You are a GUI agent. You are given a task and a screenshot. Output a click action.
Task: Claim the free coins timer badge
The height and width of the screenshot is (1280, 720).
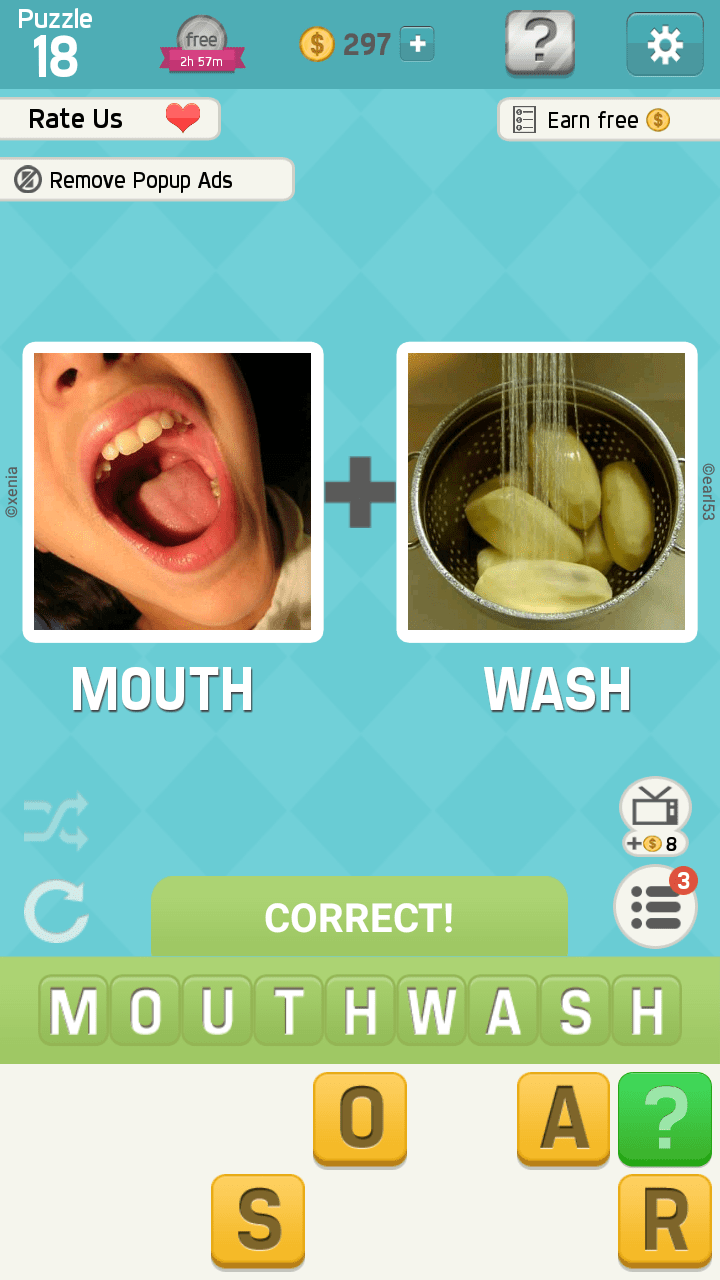(x=202, y=46)
